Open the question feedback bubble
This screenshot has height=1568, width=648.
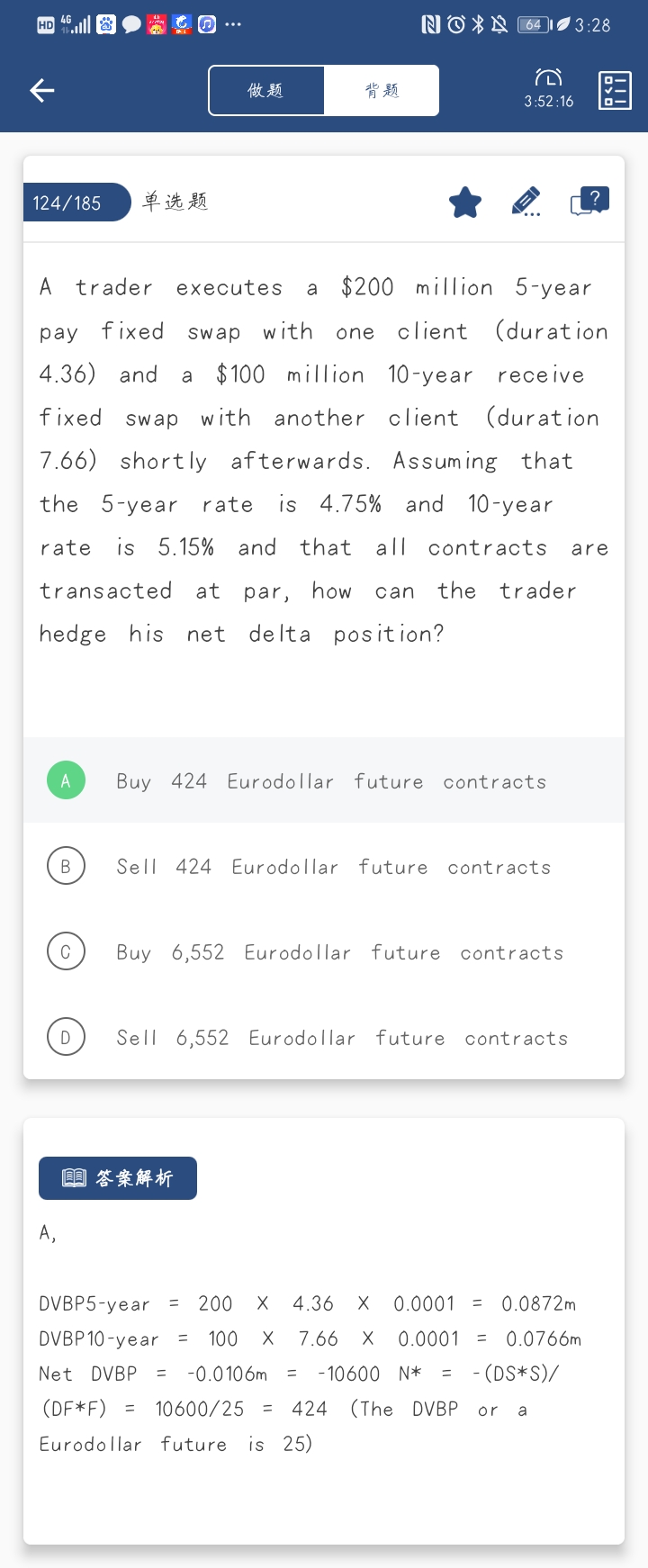(589, 202)
